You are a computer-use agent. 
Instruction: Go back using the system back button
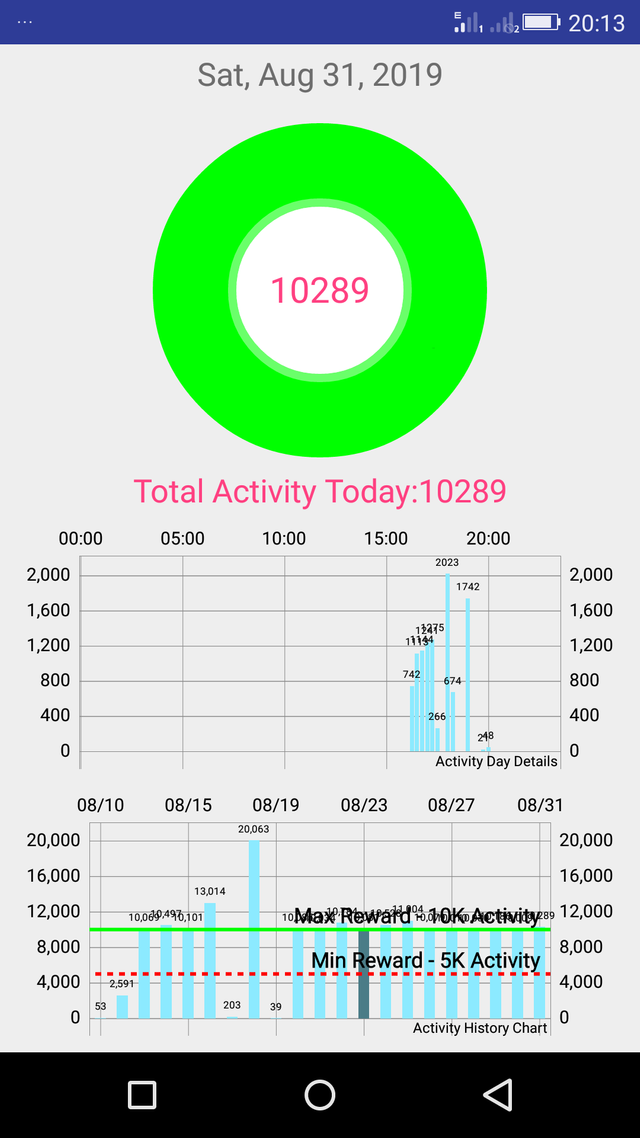498,1094
